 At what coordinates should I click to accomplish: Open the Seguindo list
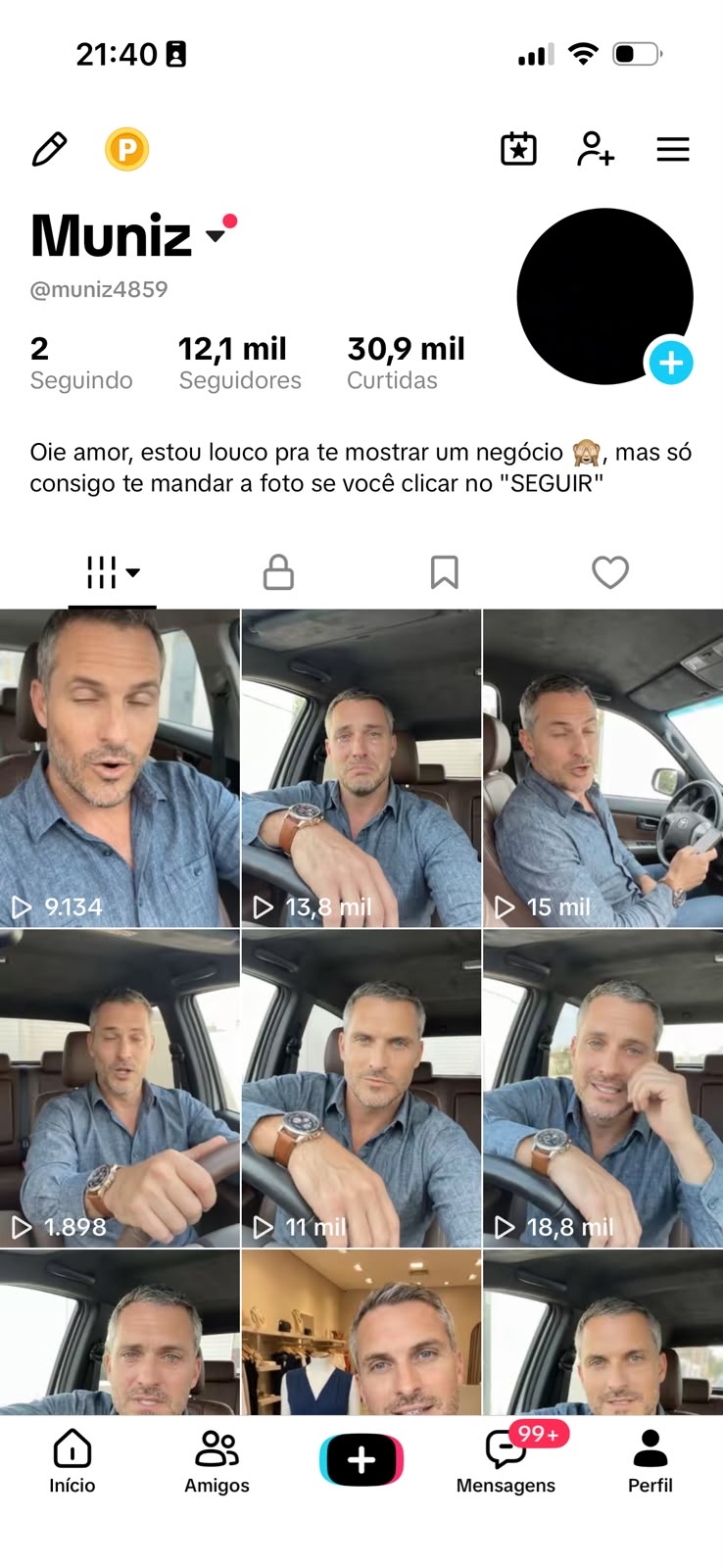81,363
